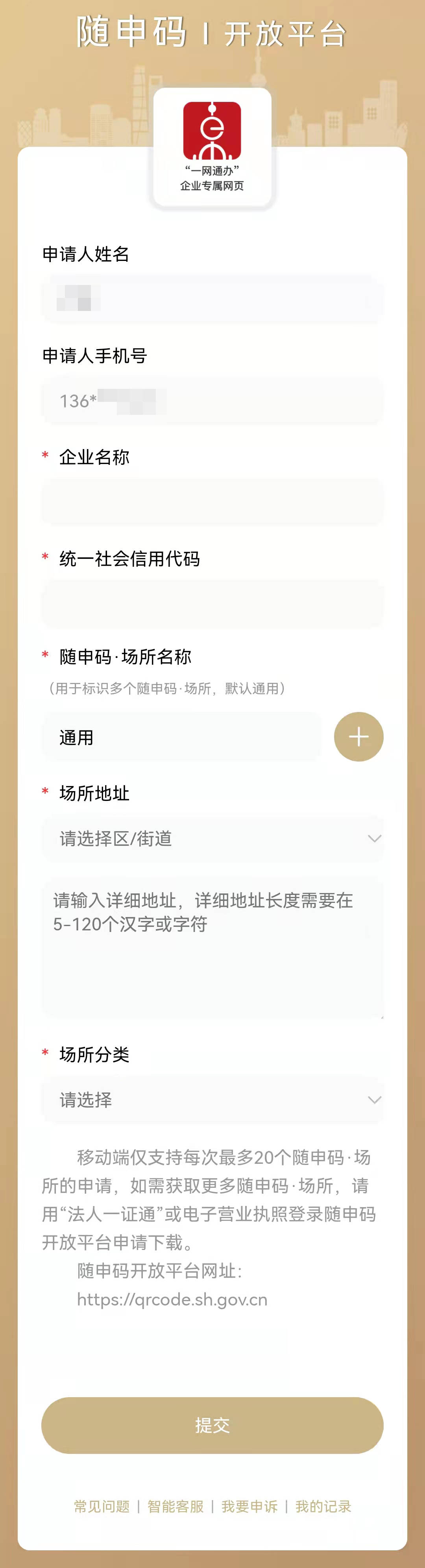Image resolution: width=425 pixels, height=1568 pixels.
Task: Edit the 场所名称 field showing 通用
Action: click(181, 737)
